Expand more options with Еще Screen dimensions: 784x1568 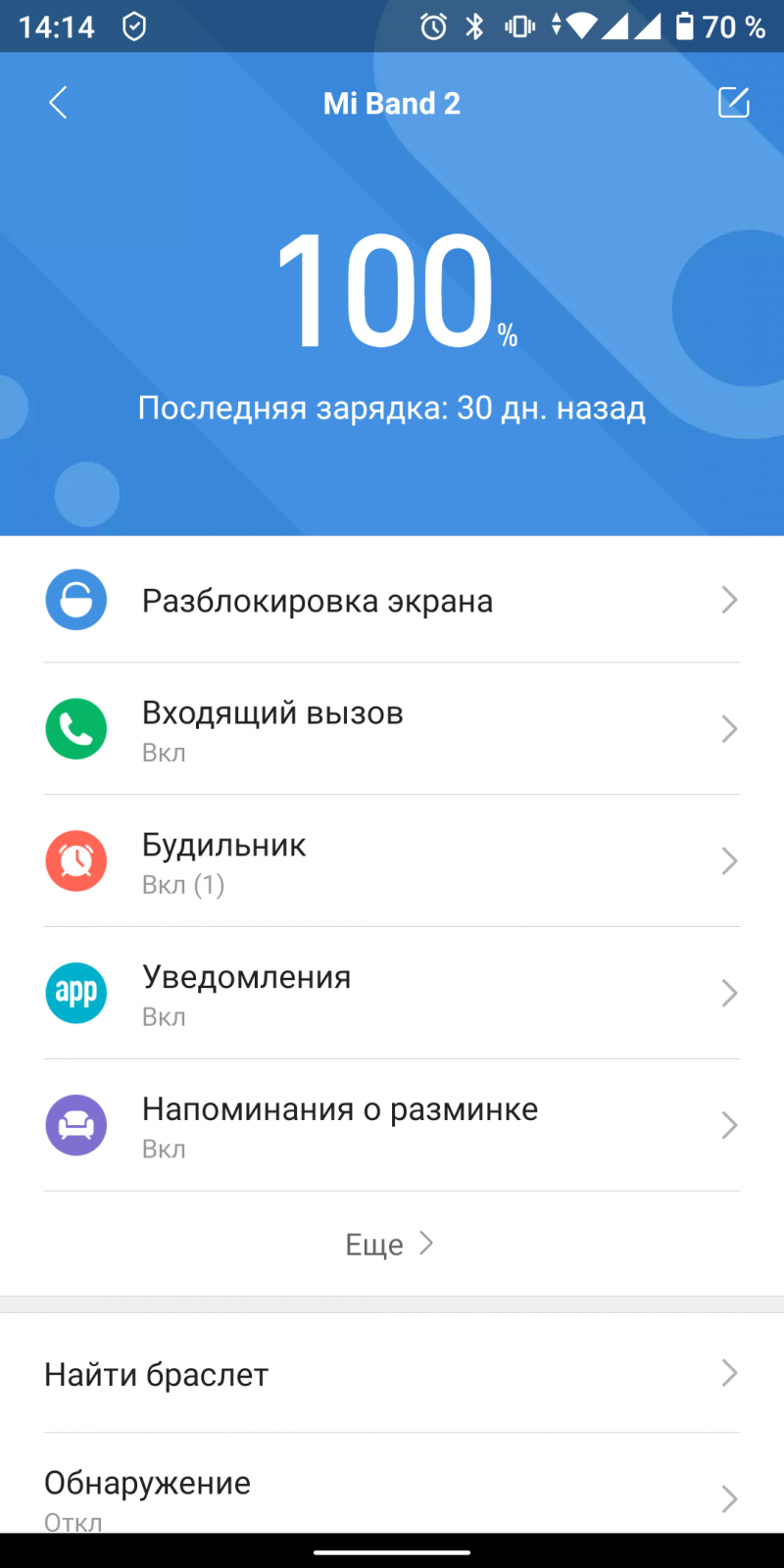click(x=389, y=1245)
